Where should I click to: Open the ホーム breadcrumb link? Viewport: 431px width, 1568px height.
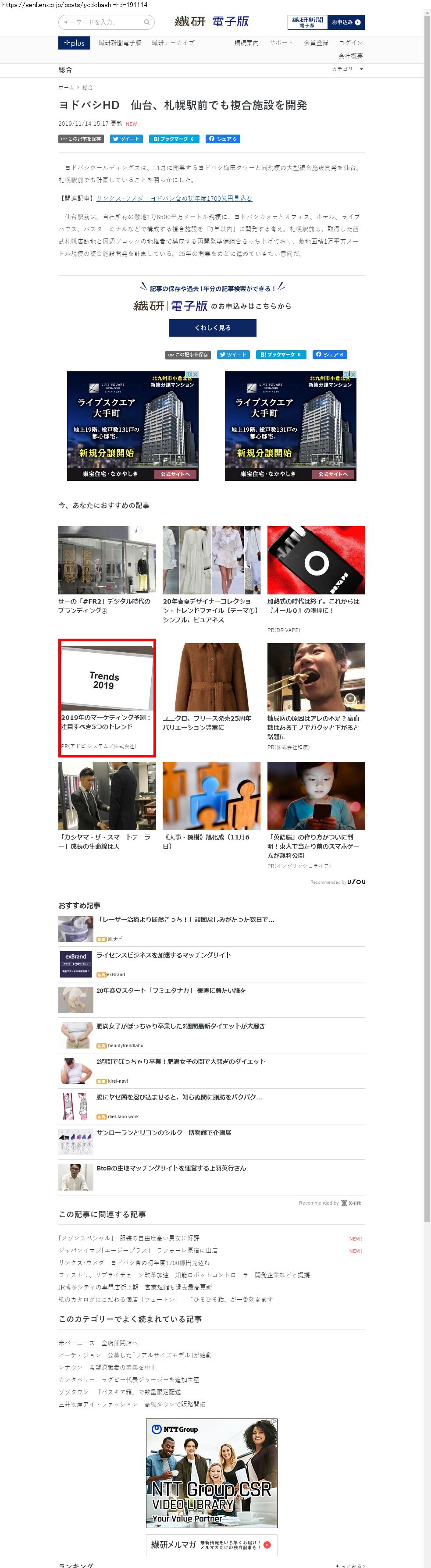[66, 88]
